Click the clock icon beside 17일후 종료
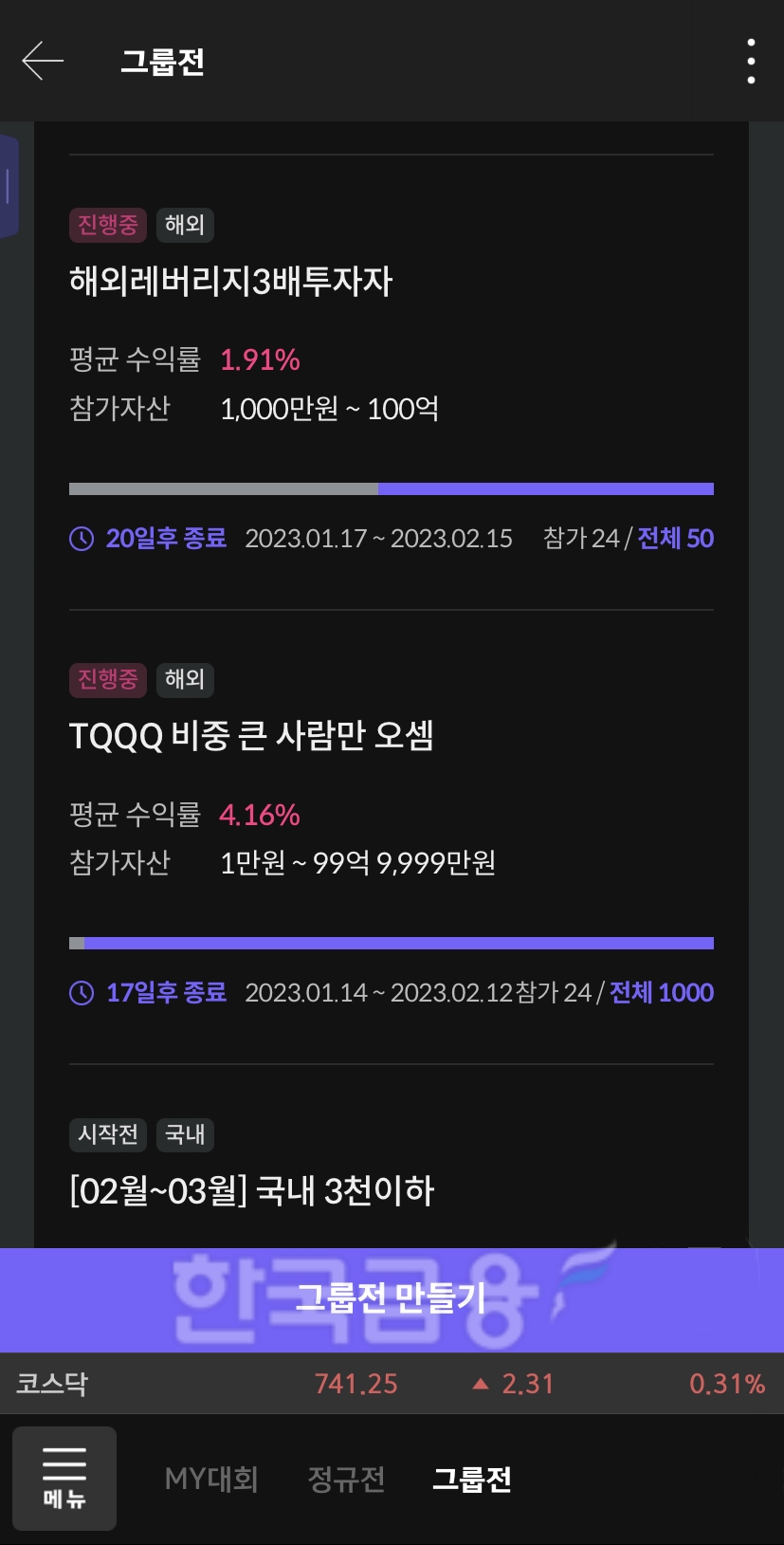The height and width of the screenshot is (1545, 784). coord(80,992)
